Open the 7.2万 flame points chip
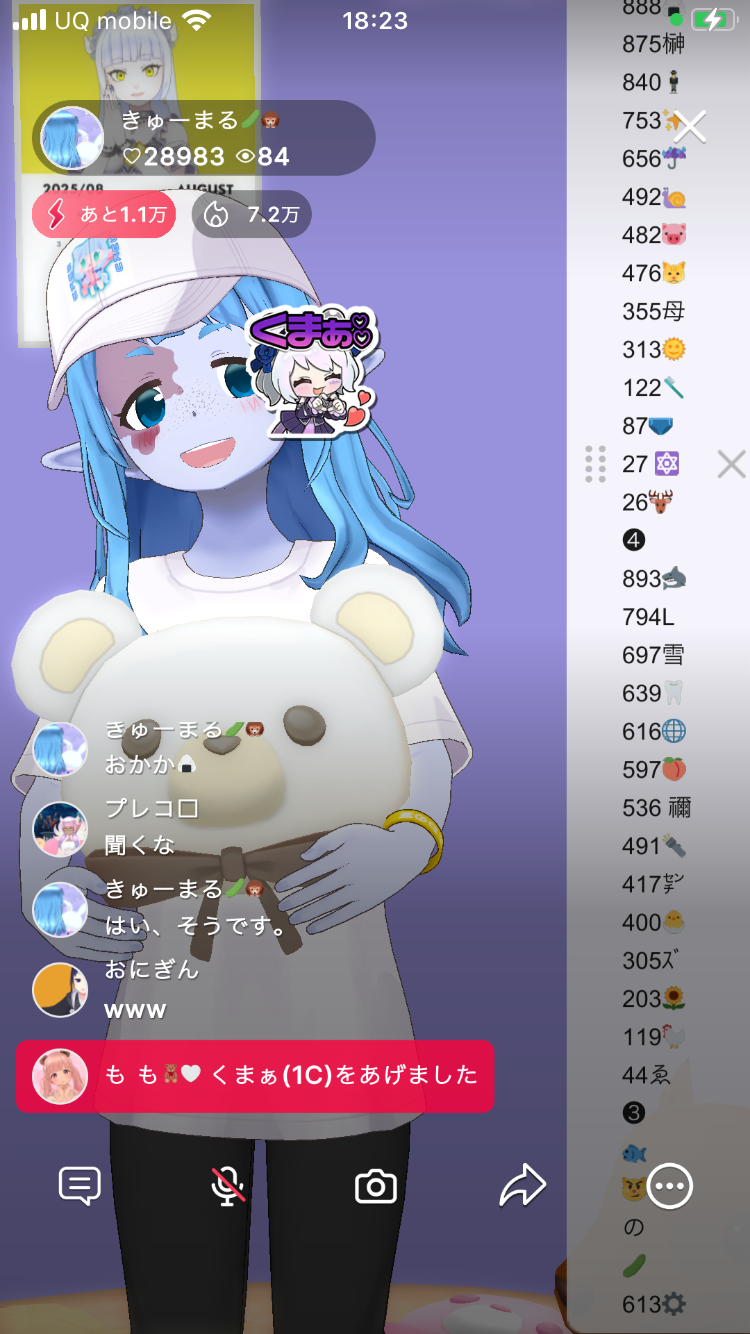 [x=252, y=215]
